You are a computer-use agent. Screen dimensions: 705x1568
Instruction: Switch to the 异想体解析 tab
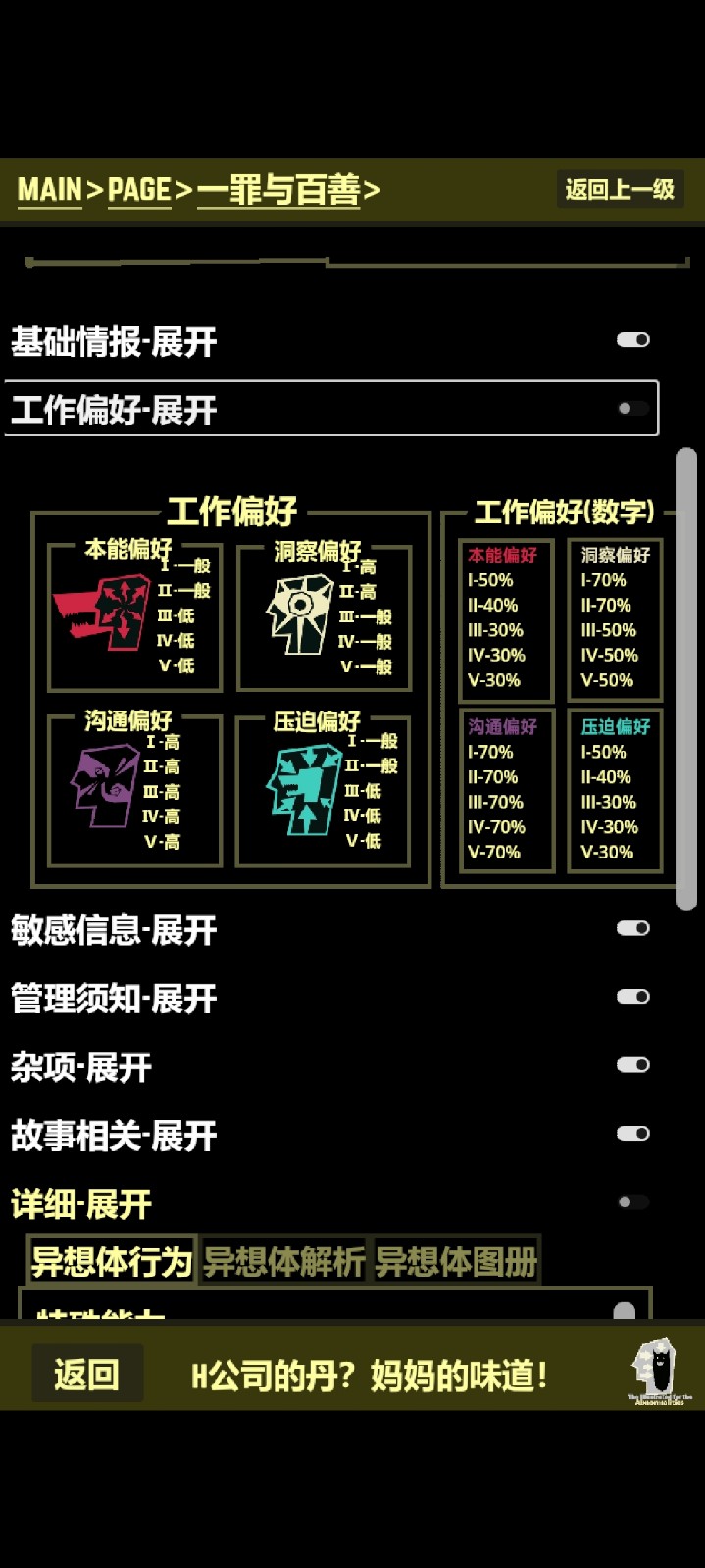pos(284,1261)
